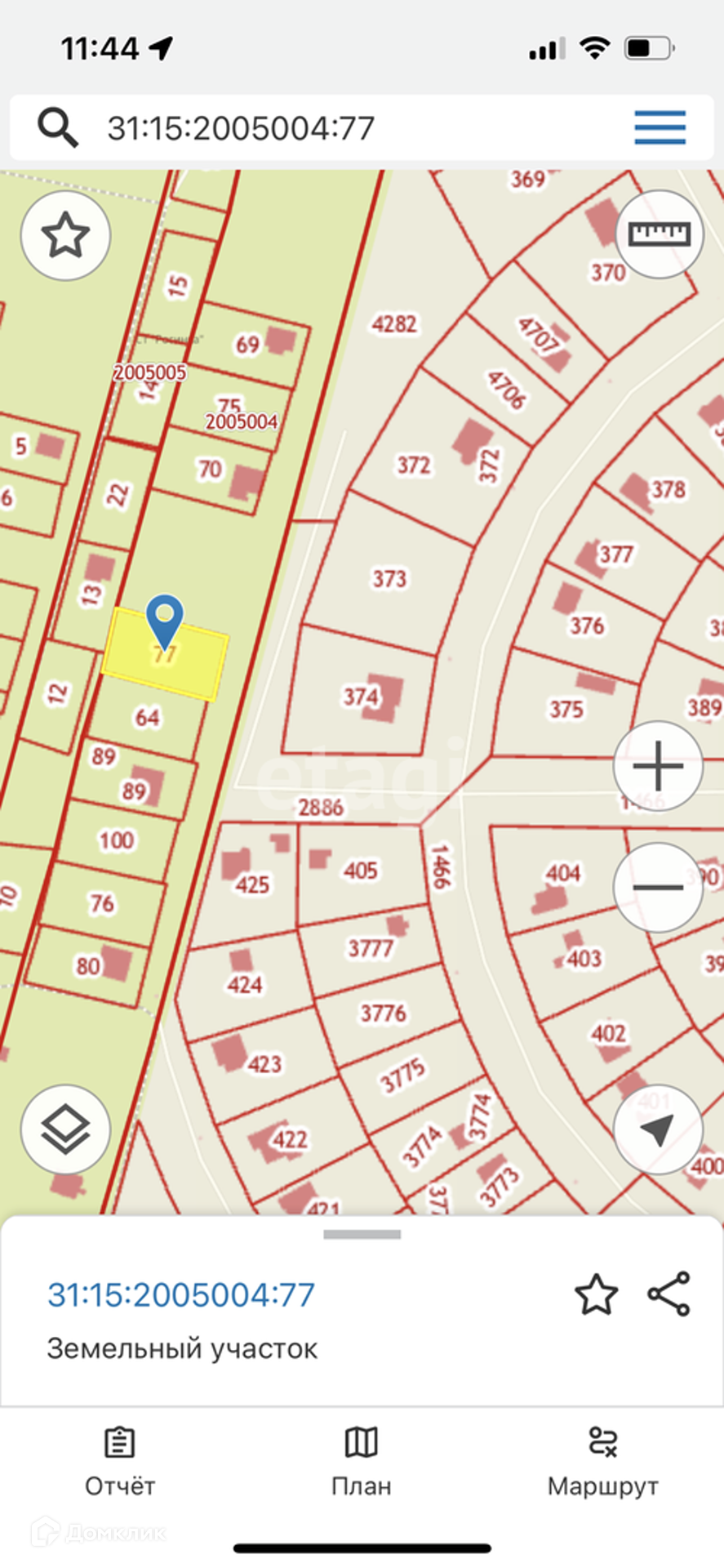
Task: Build a route with Маршрут
Action: (602, 1462)
